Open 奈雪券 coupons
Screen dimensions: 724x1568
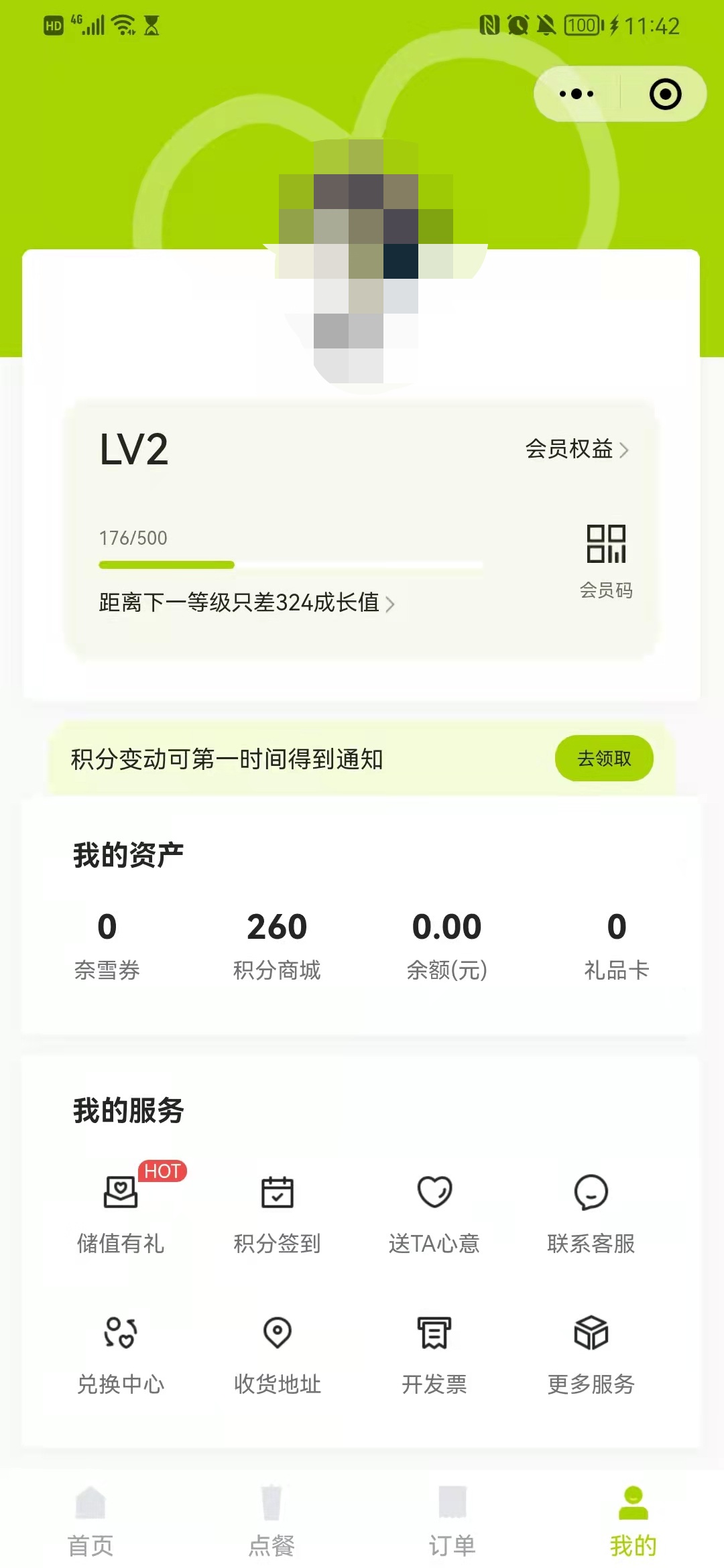point(107,945)
